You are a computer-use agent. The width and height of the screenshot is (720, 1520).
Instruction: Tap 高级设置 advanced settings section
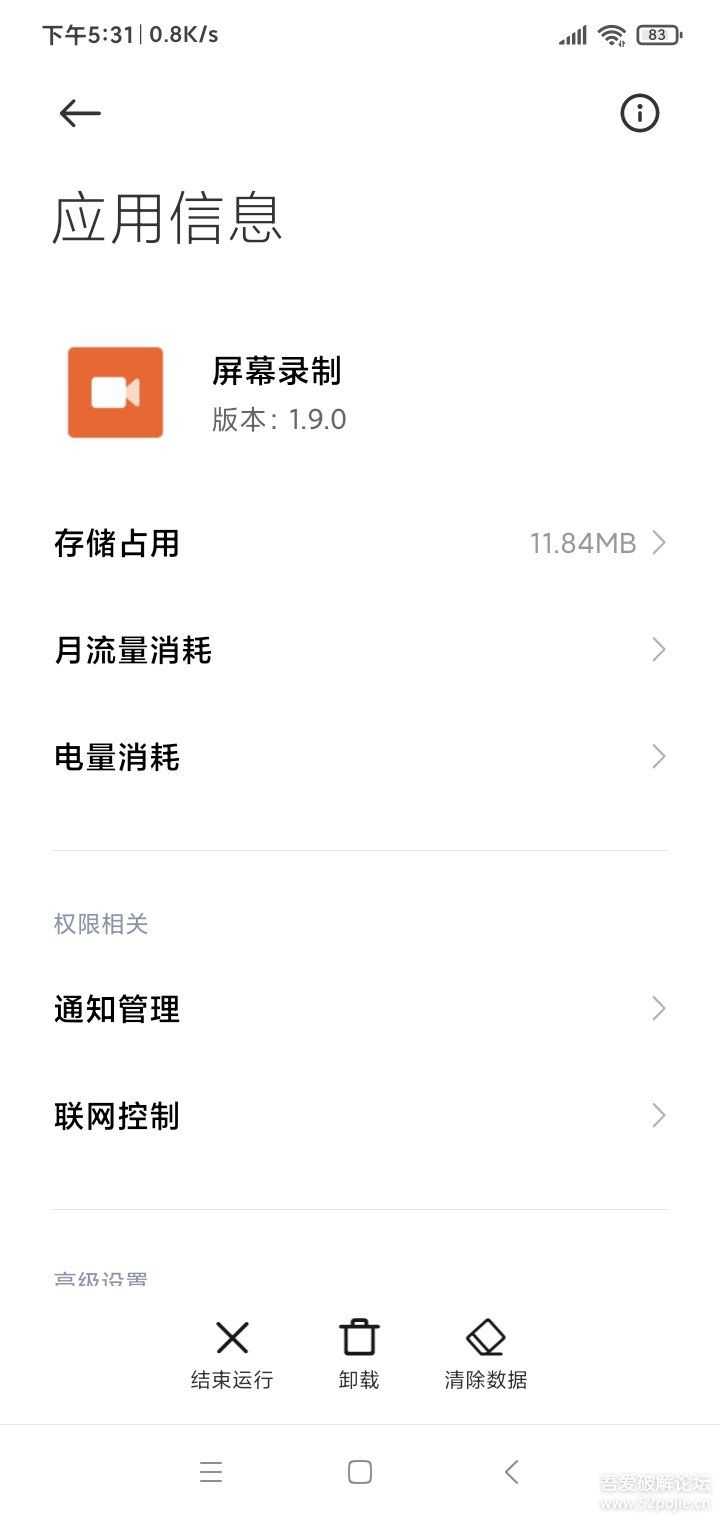tap(100, 1278)
